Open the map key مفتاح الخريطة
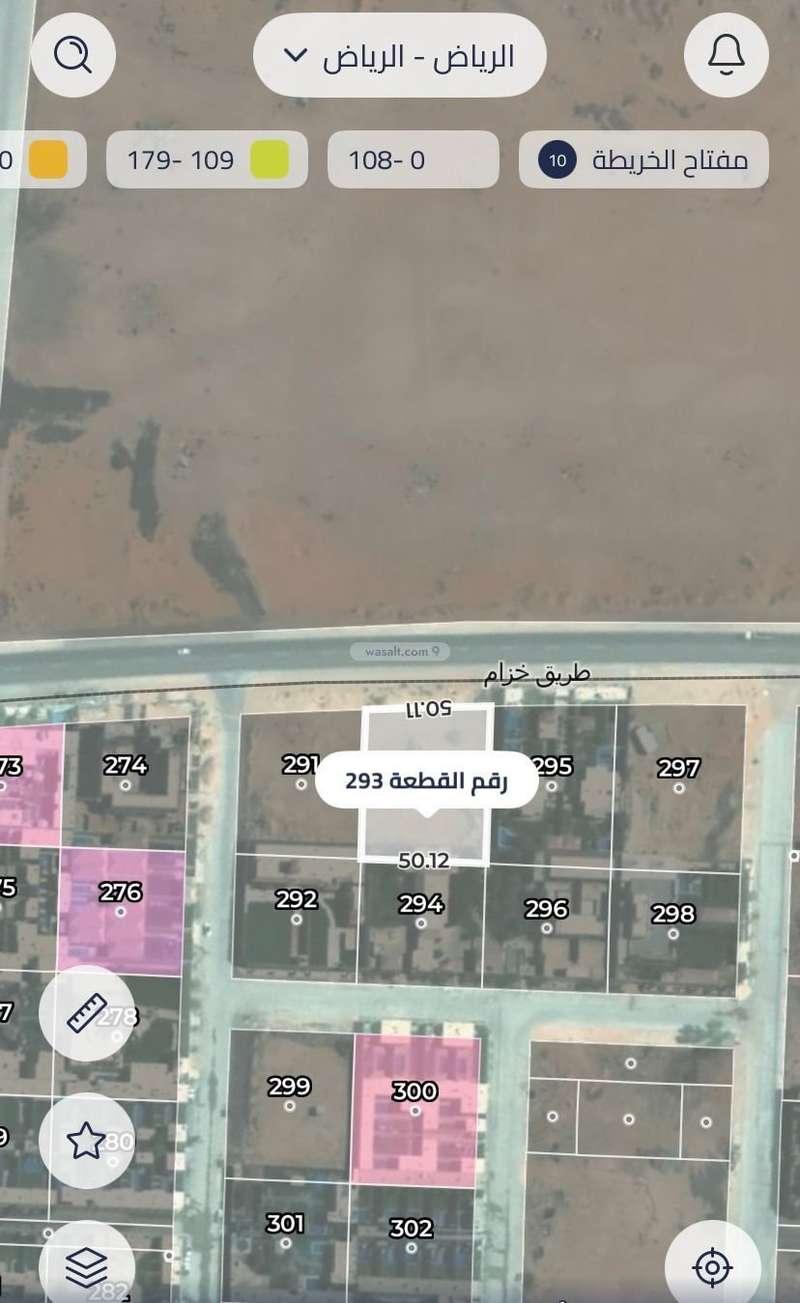Screen dimensions: 800x1303 click(x=644, y=160)
